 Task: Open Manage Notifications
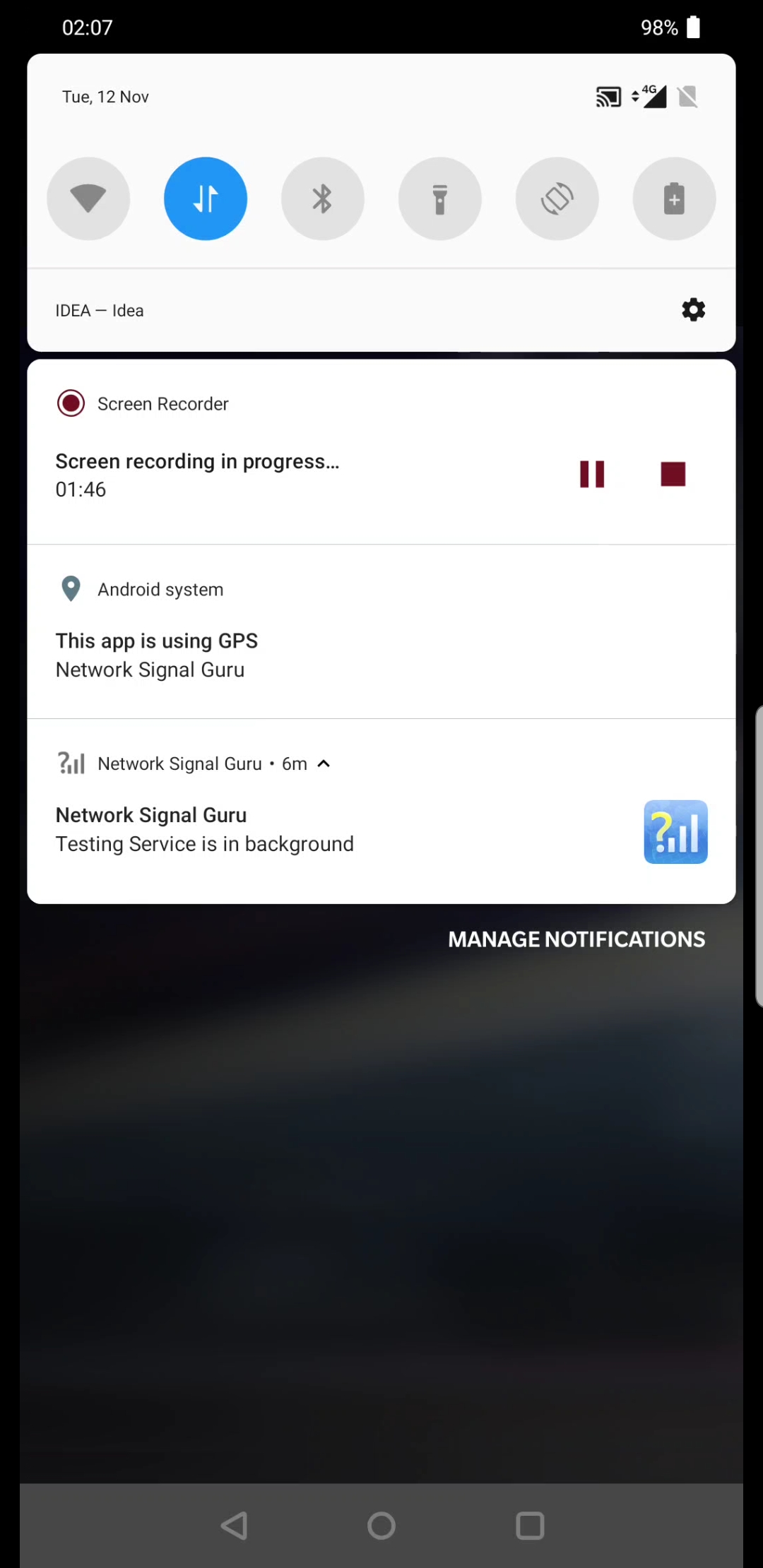pos(576,939)
